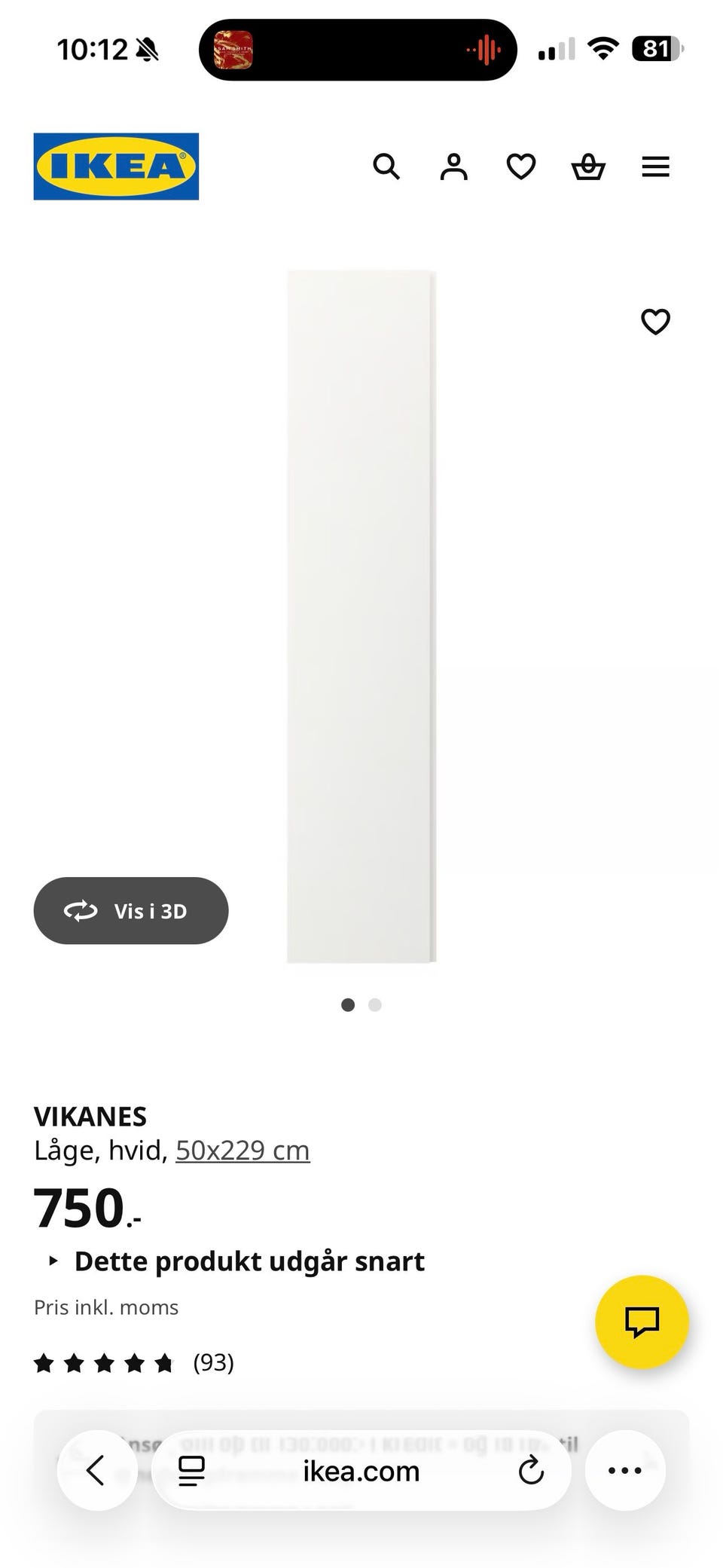
Task: Open the page menu icon in address bar
Action: point(191,1471)
